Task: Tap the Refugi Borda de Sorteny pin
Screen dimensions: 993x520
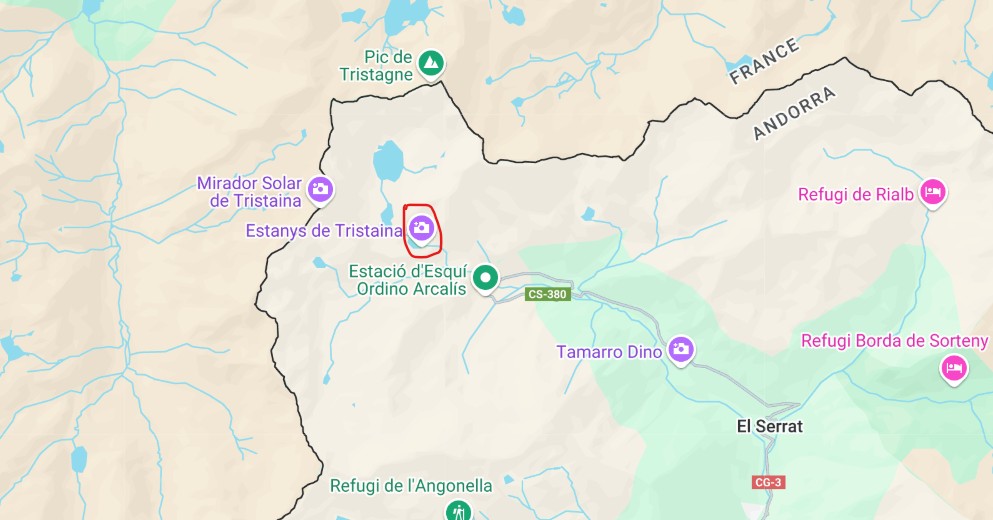Action: pyautogui.click(x=954, y=368)
